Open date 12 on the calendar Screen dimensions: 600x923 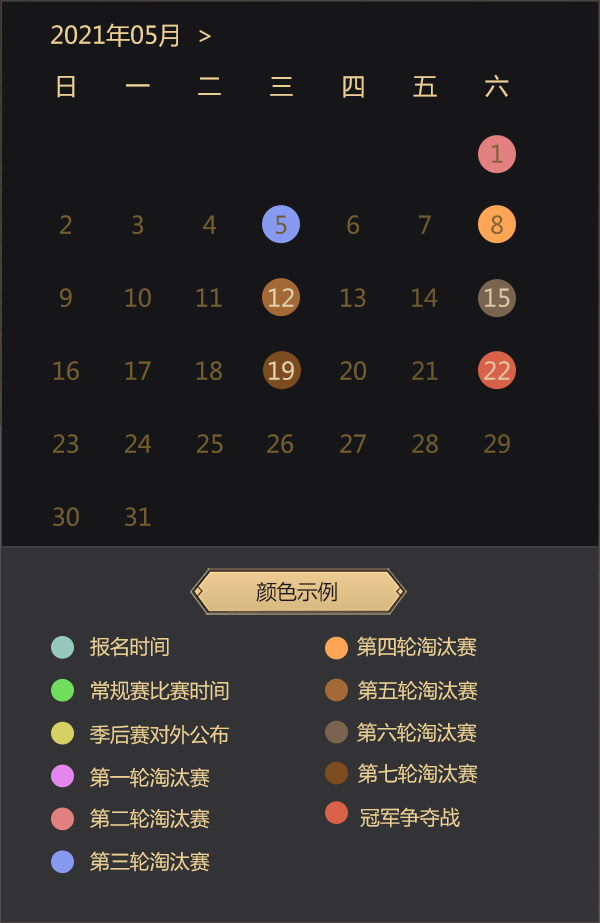pos(281,297)
